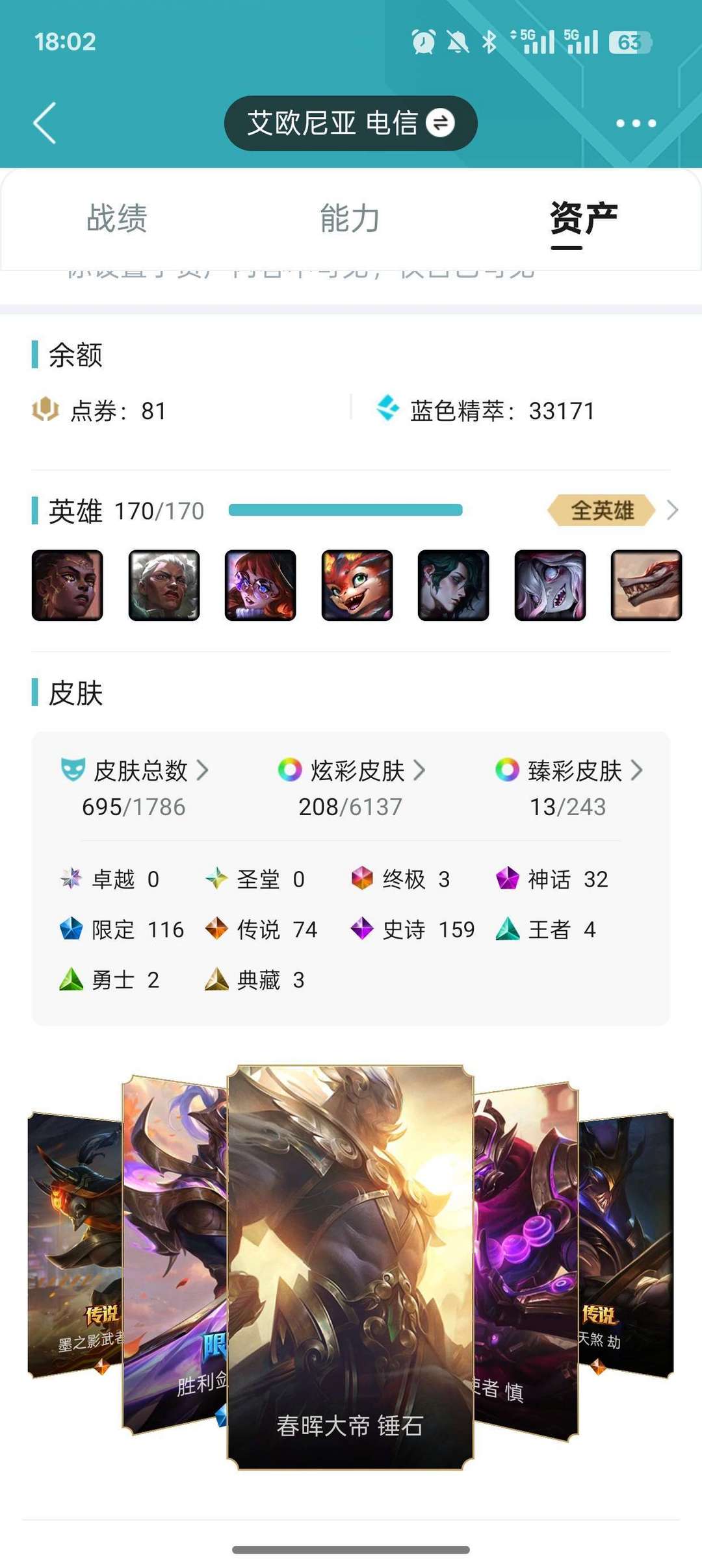
Task: Select the 慎 skin card
Action: 526,1260
